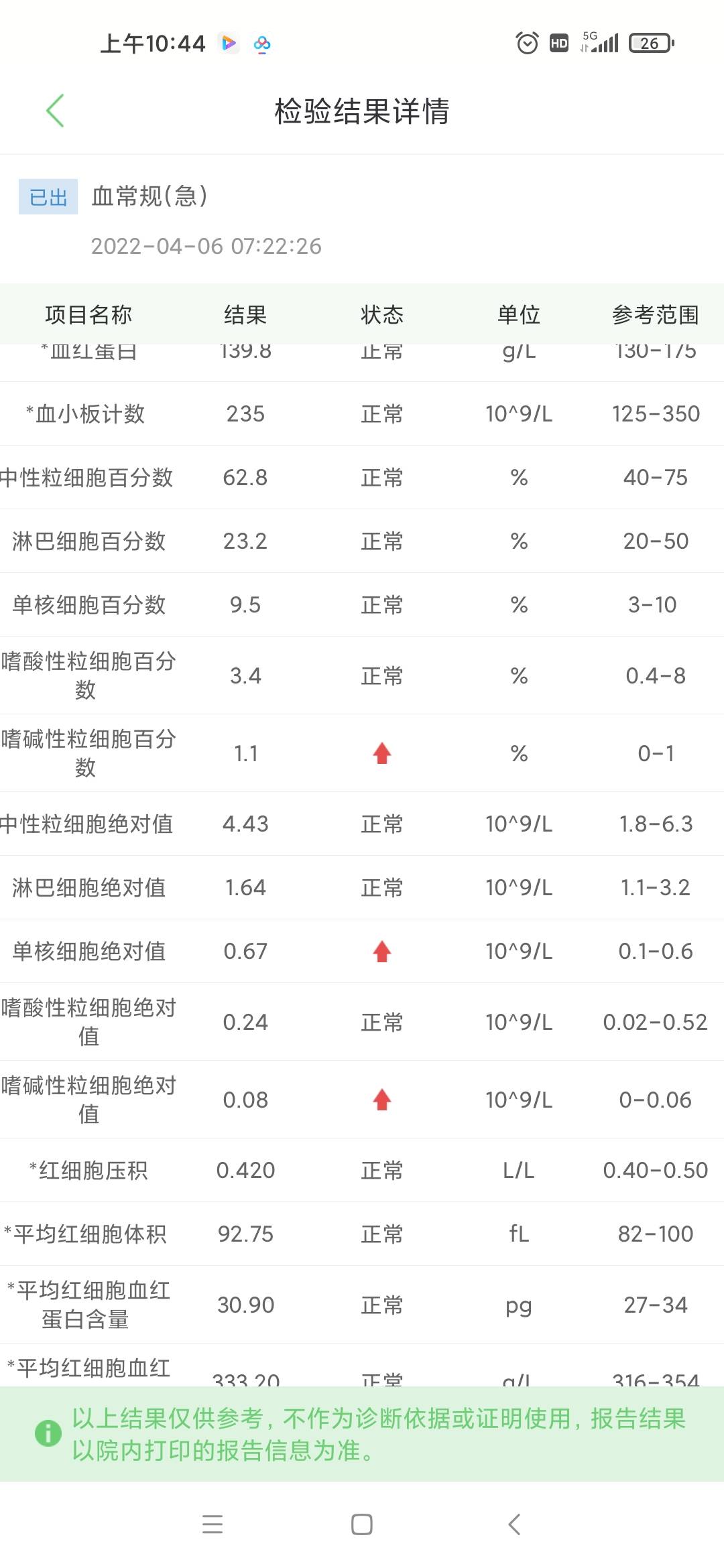Tap the alarm clock icon in the status bar
The height and width of the screenshot is (1568, 724).
527,43
